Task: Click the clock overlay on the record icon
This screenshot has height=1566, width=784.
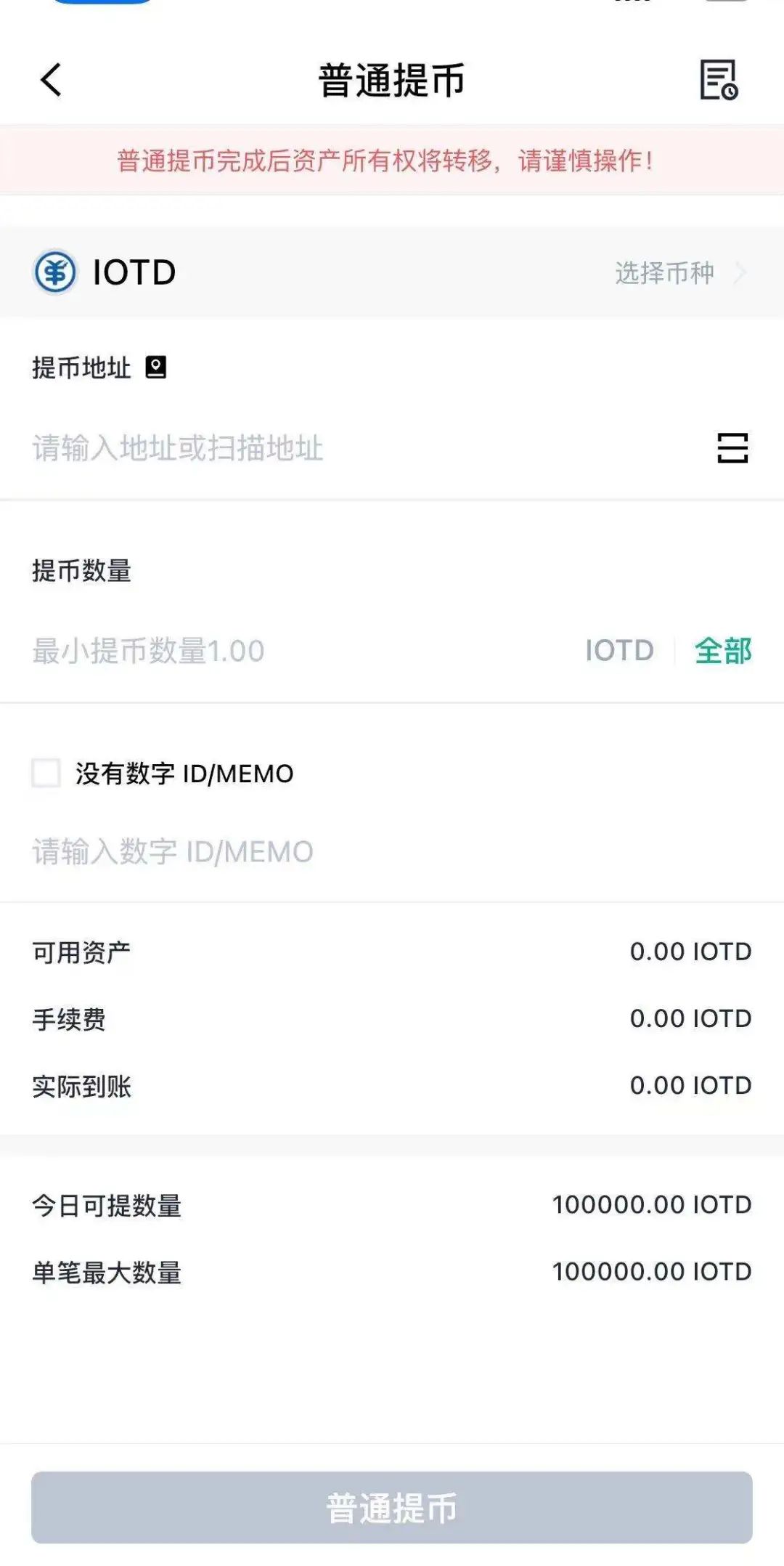Action: (x=730, y=92)
